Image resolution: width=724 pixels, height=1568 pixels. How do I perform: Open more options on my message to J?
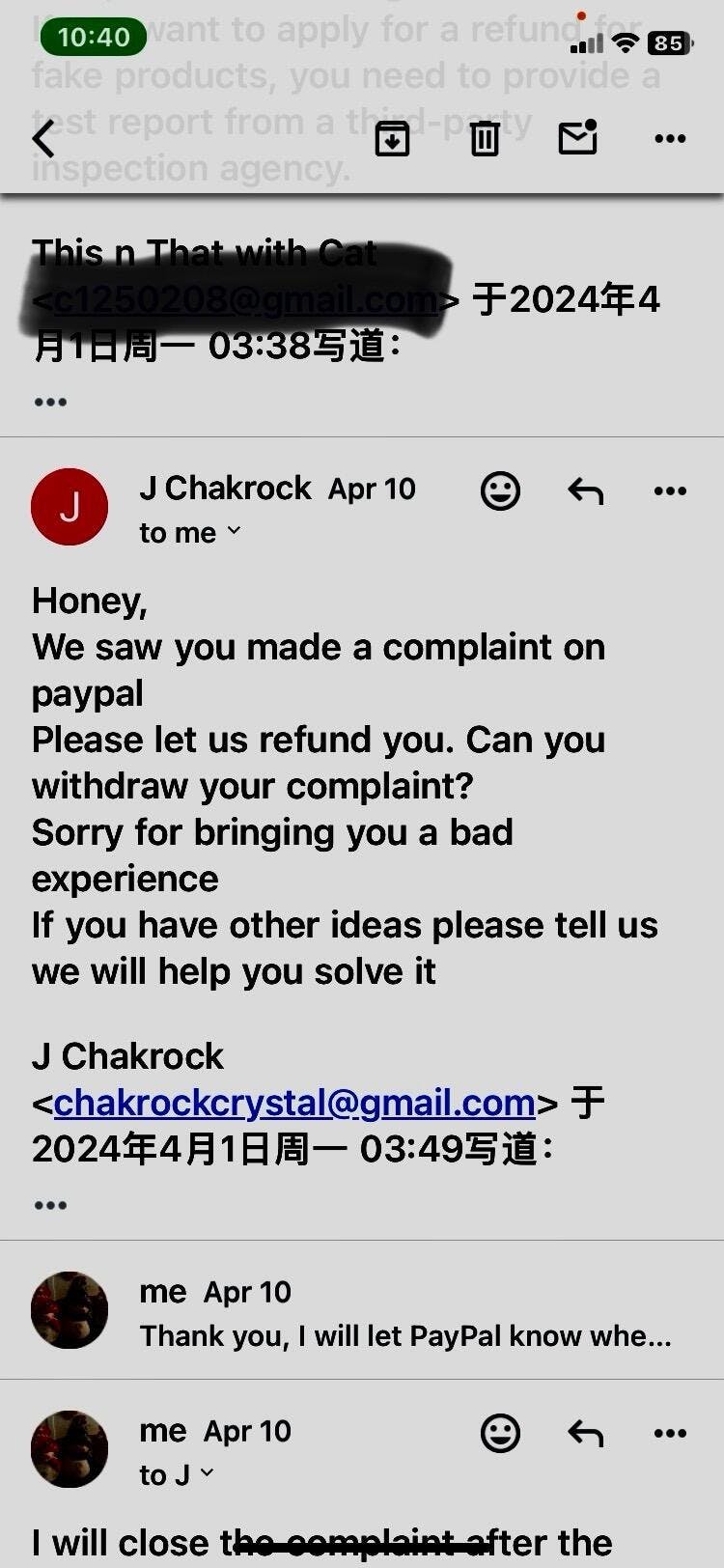pos(670,1434)
